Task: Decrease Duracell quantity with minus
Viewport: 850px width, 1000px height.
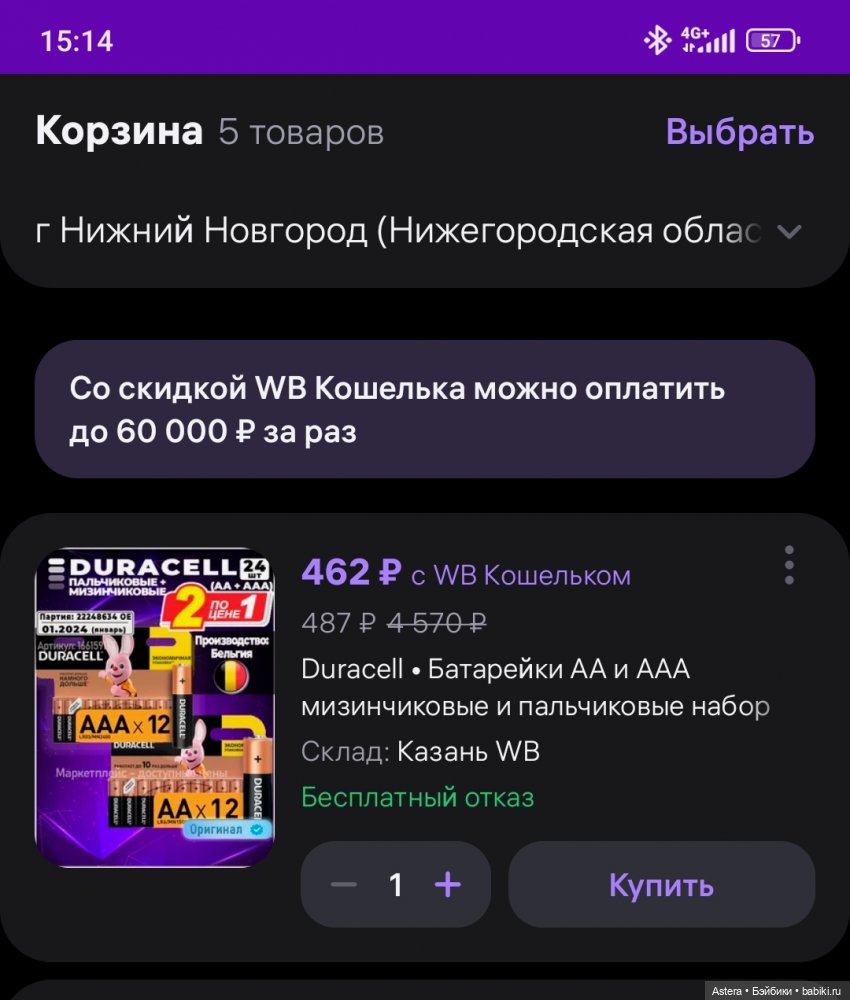Action: tap(343, 885)
